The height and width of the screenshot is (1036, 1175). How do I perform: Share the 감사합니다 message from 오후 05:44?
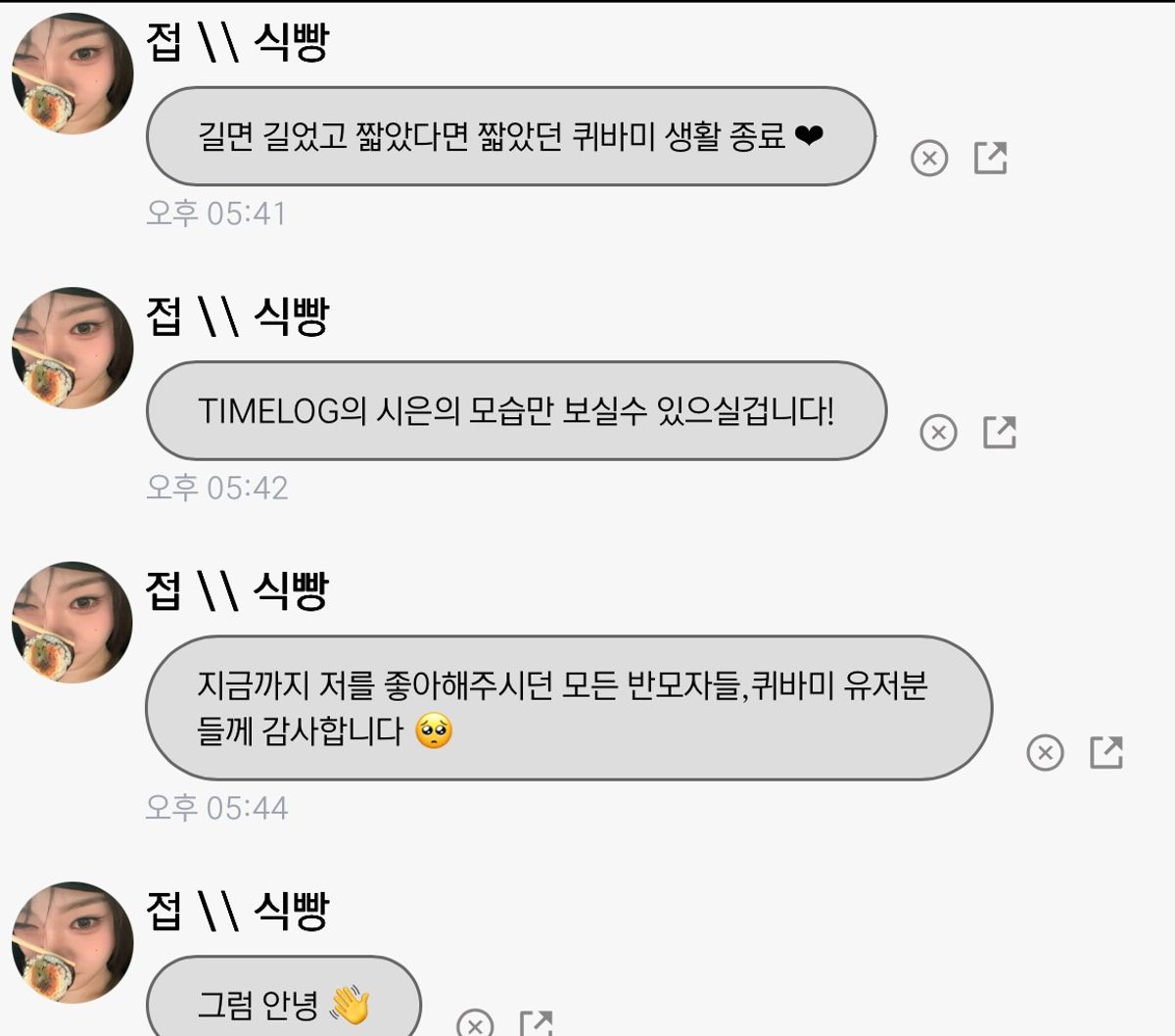(x=1106, y=752)
